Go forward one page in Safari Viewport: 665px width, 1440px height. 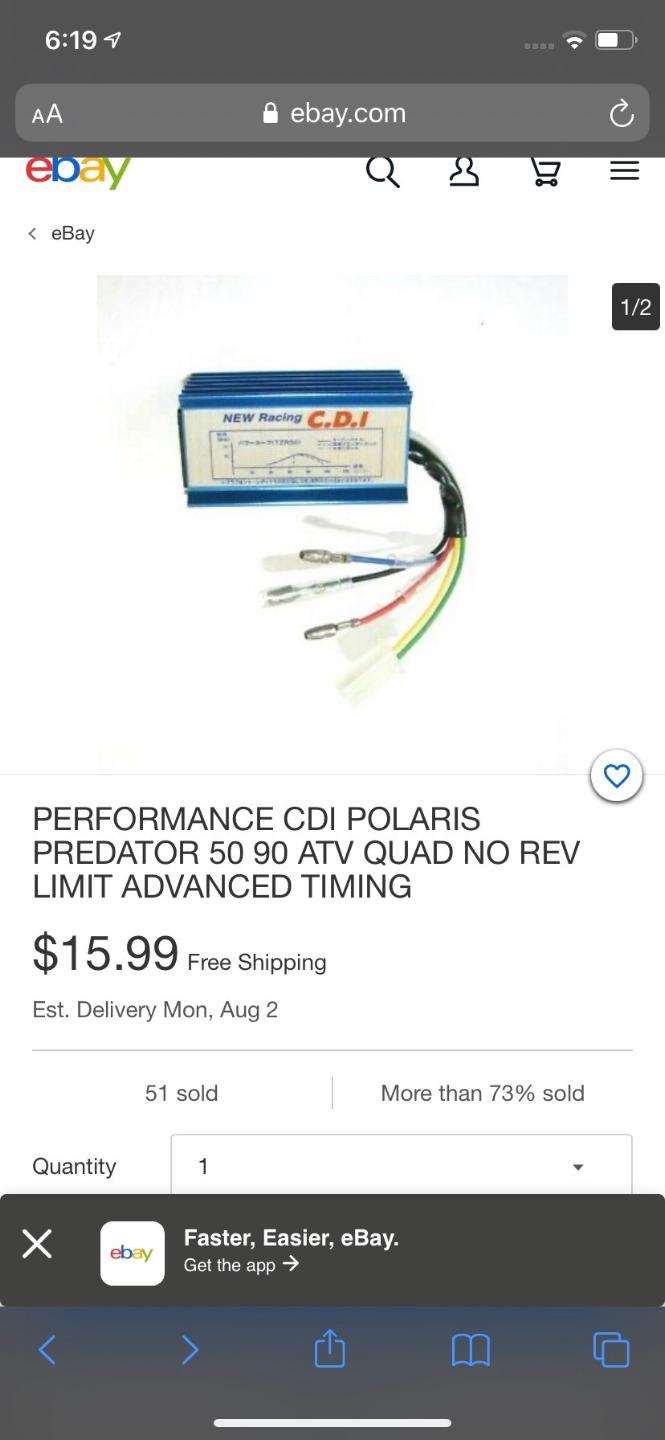pyautogui.click(x=189, y=1350)
